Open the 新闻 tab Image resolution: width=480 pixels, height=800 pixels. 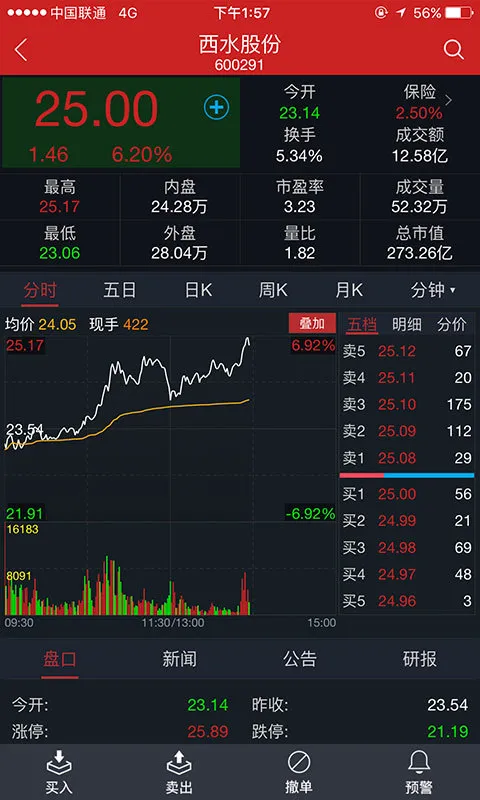pyautogui.click(x=179, y=659)
